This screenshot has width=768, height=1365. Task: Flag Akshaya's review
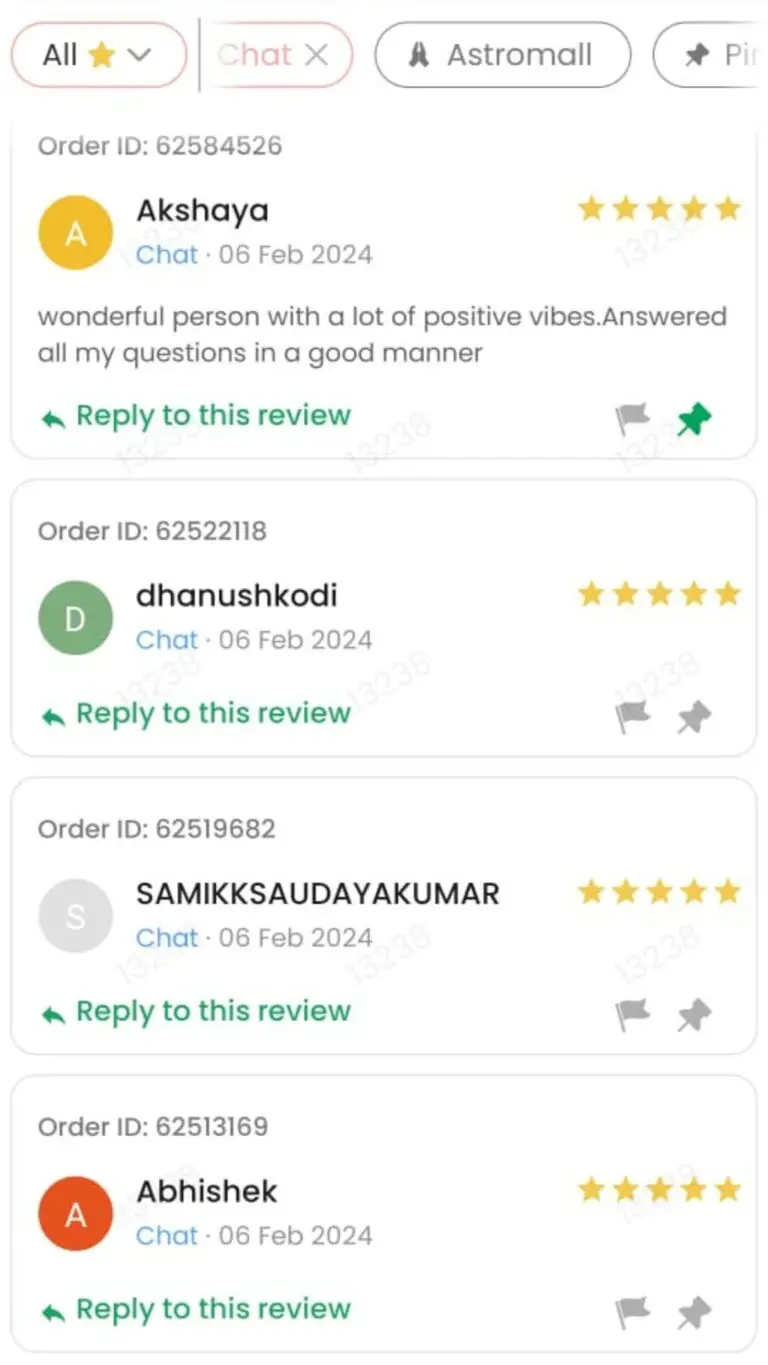[632, 420]
